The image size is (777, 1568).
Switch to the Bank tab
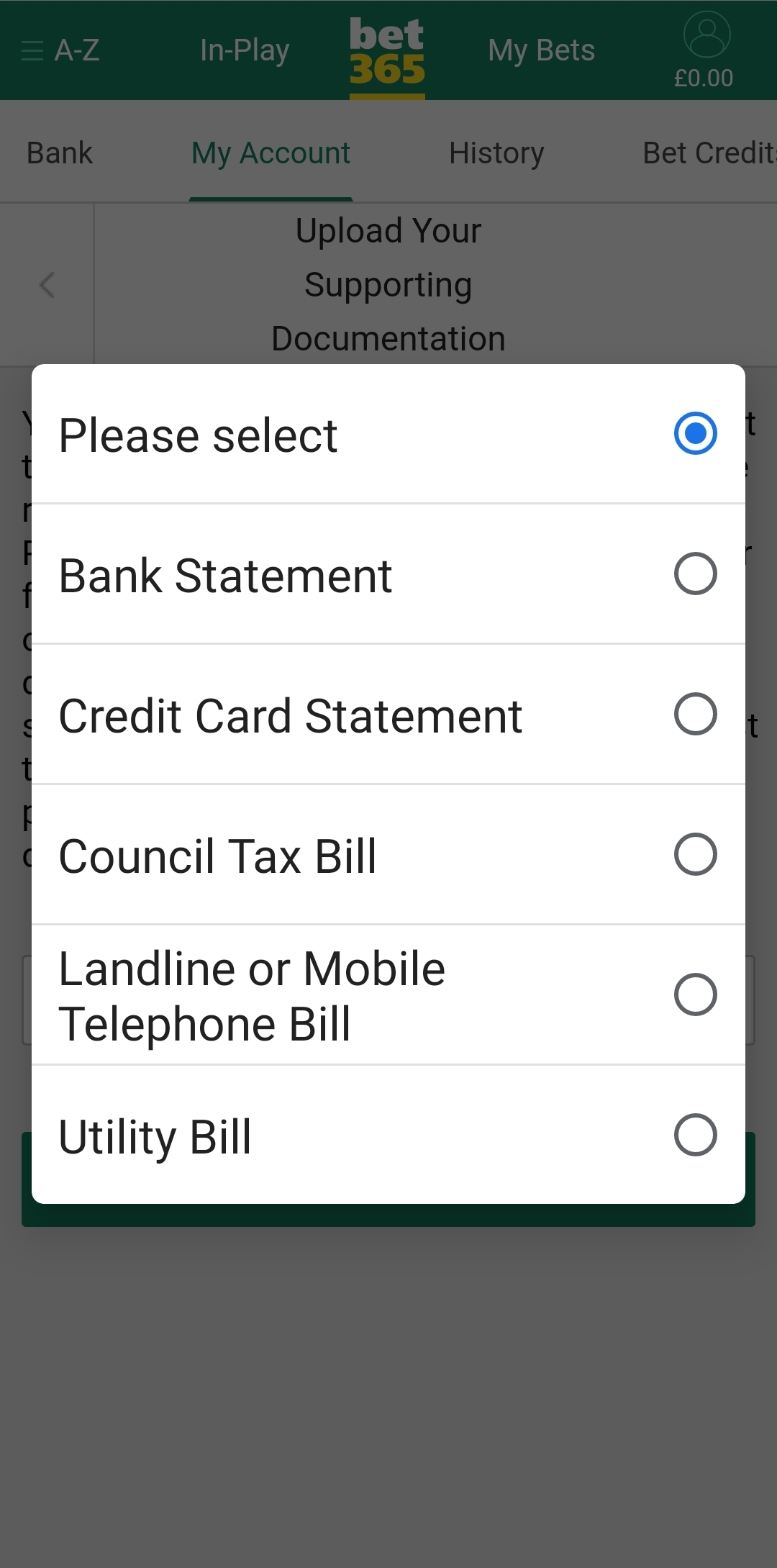(60, 153)
